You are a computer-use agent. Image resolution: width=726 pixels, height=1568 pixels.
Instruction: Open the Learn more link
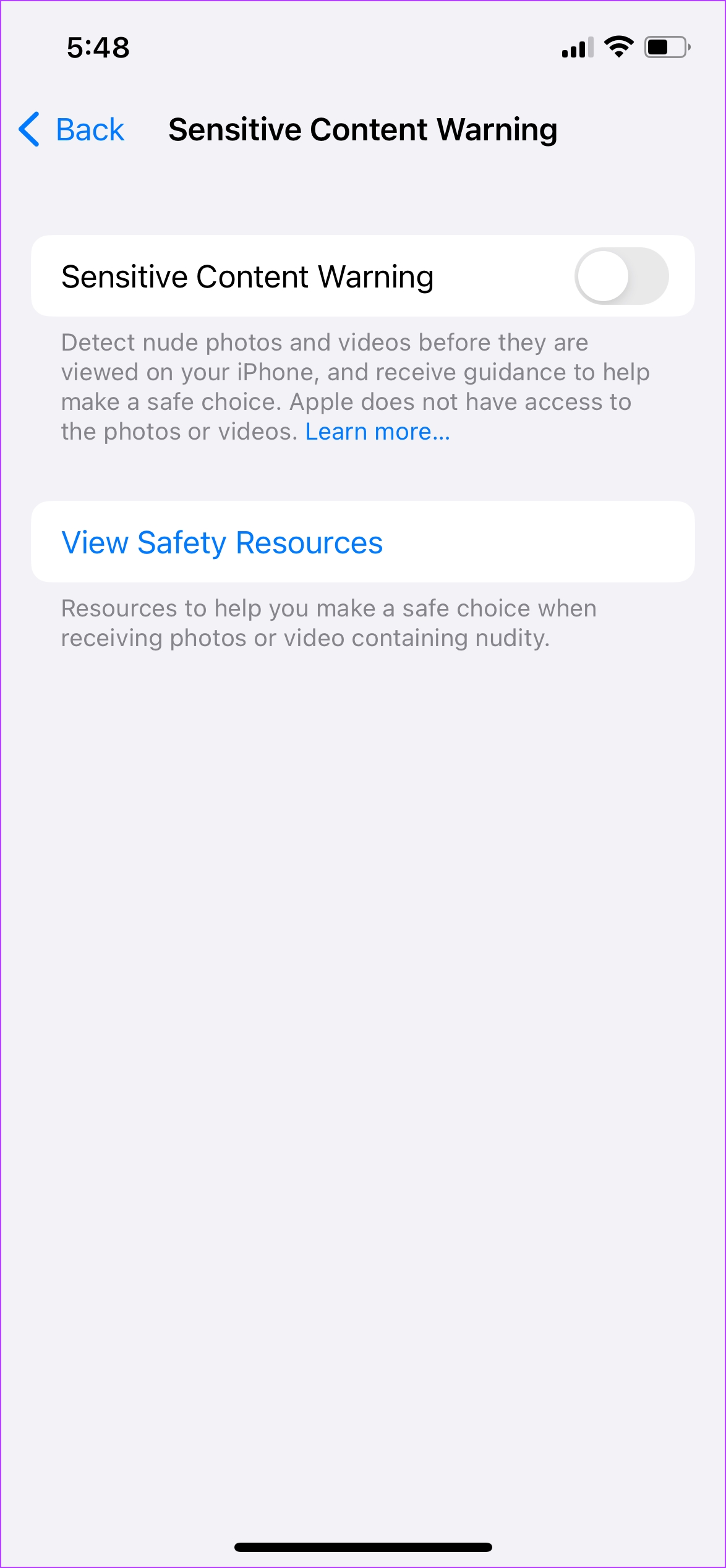(x=378, y=432)
